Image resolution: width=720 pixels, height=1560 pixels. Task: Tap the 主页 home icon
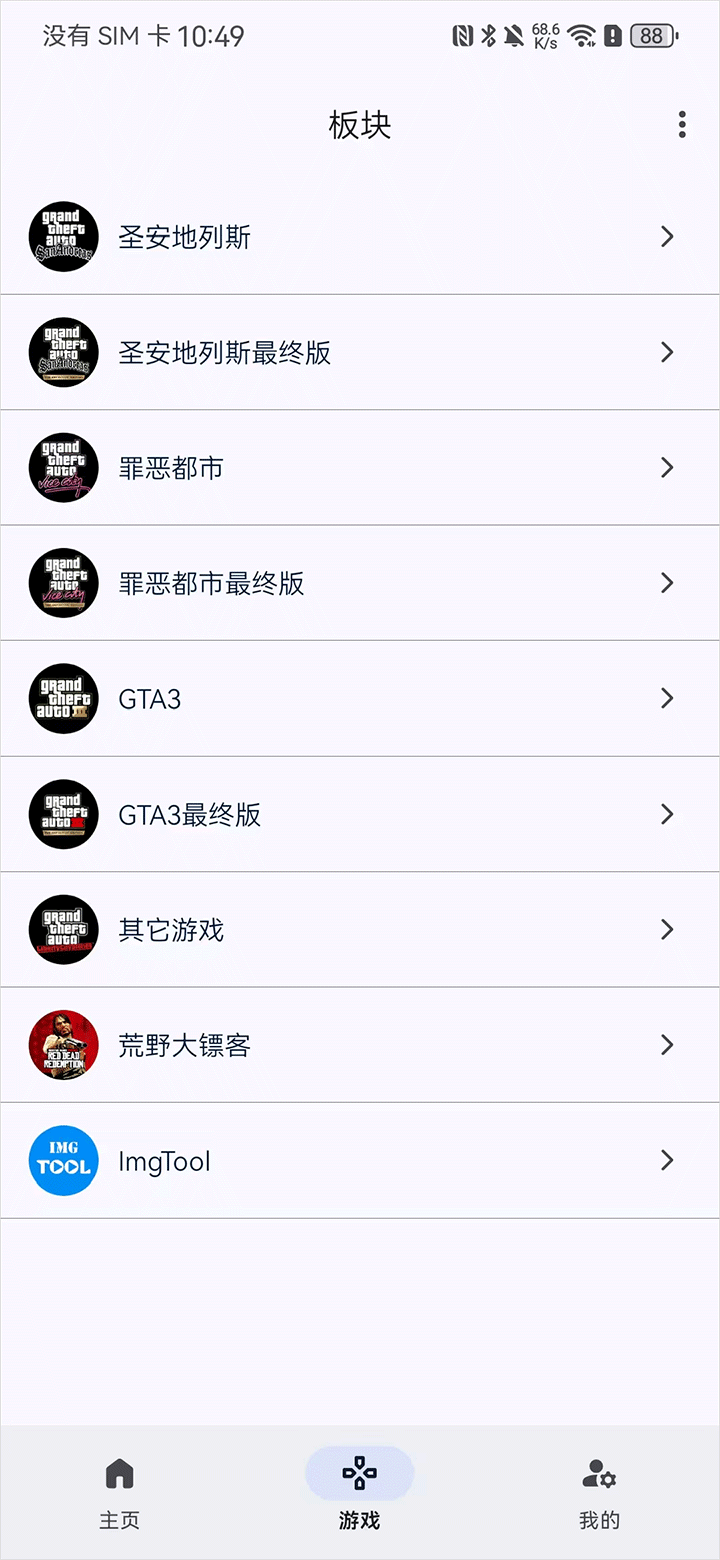coord(119,1472)
